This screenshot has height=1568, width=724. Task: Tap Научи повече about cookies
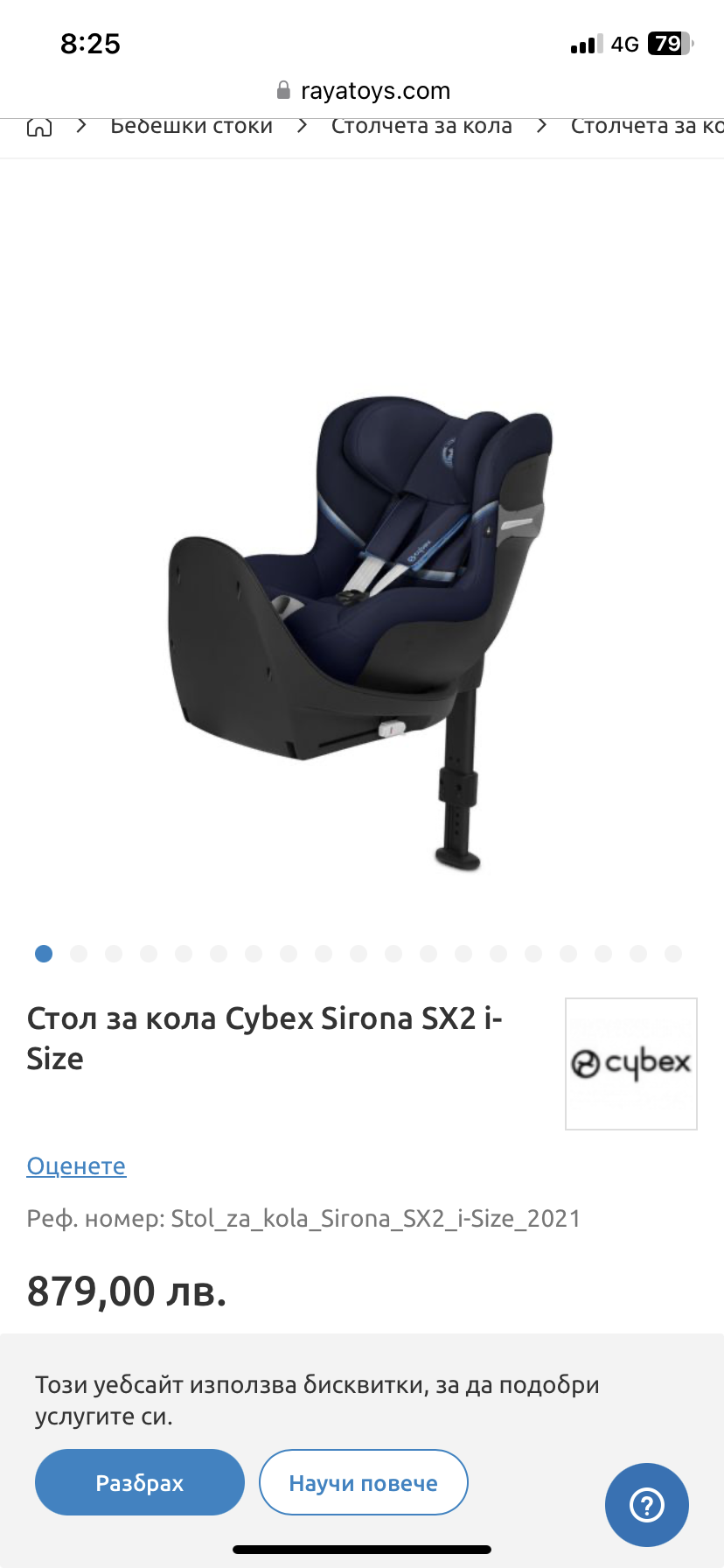tap(363, 1482)
